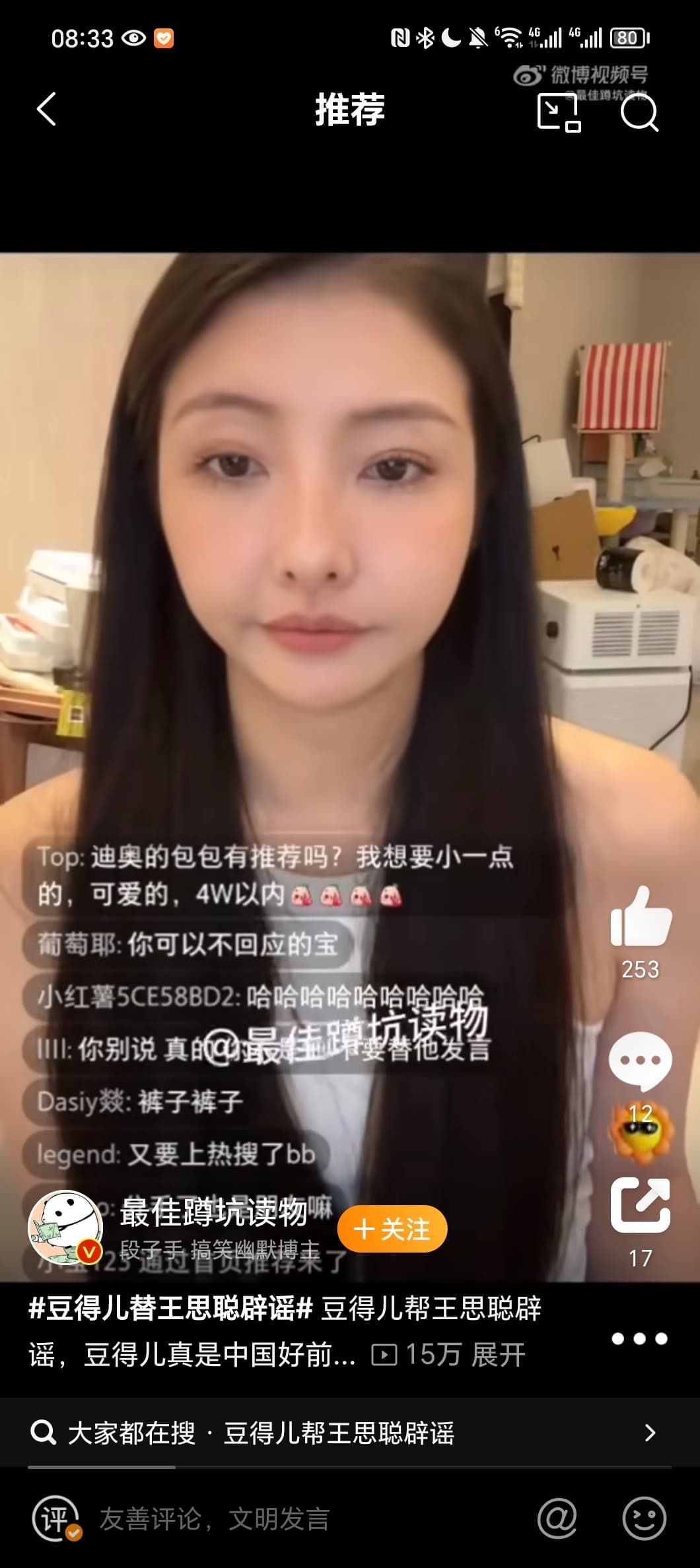The width and height of the screenshot is (700, 1568).
Task: Like the video with thumbs up
Action: click(640, 918)
